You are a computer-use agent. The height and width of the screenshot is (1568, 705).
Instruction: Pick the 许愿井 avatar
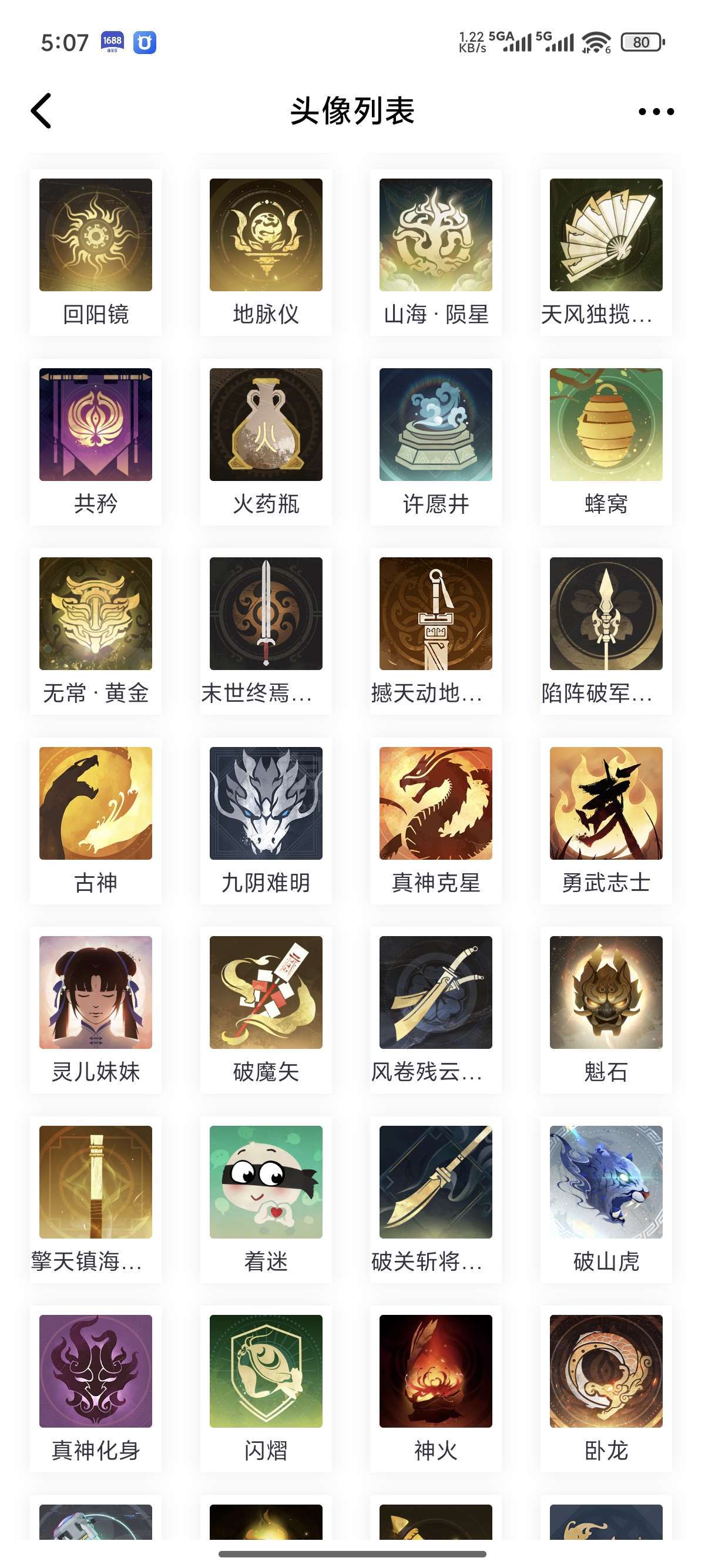point(435,442)
